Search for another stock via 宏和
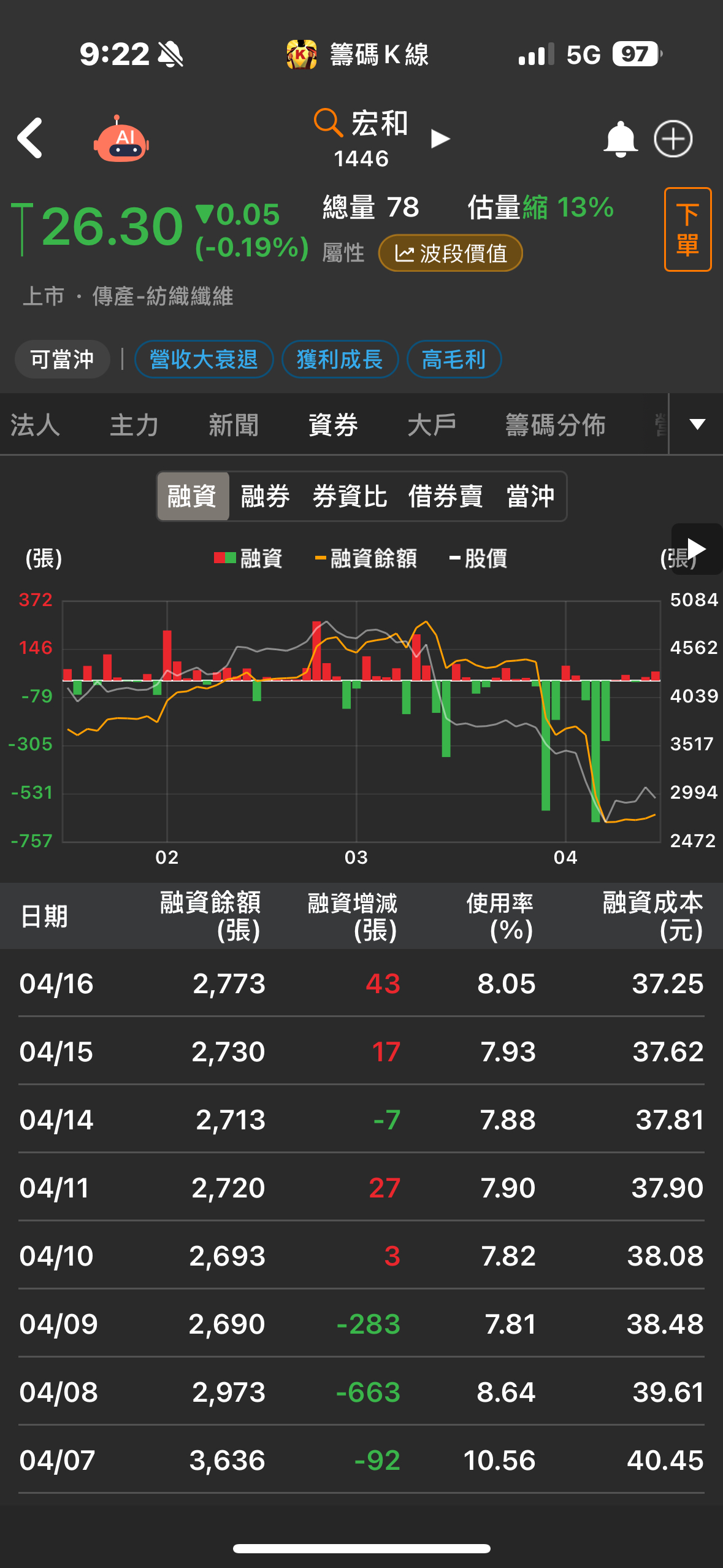This screenshot has width=723, height=1568. click(x=362, y=124)
